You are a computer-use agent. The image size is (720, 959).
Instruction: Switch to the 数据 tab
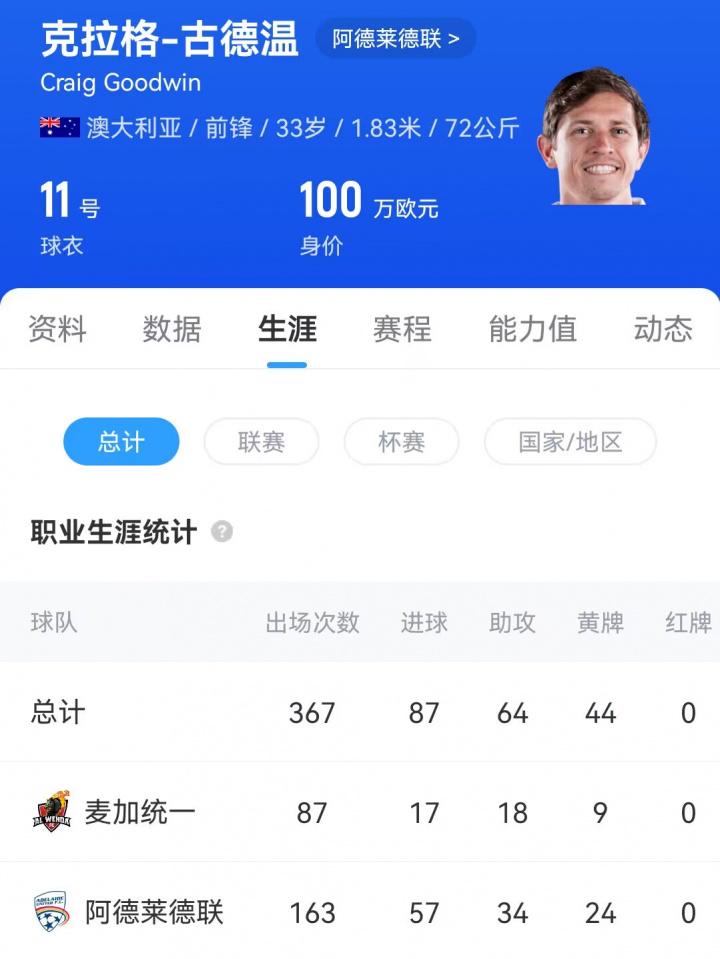click(x=170, y=328)
